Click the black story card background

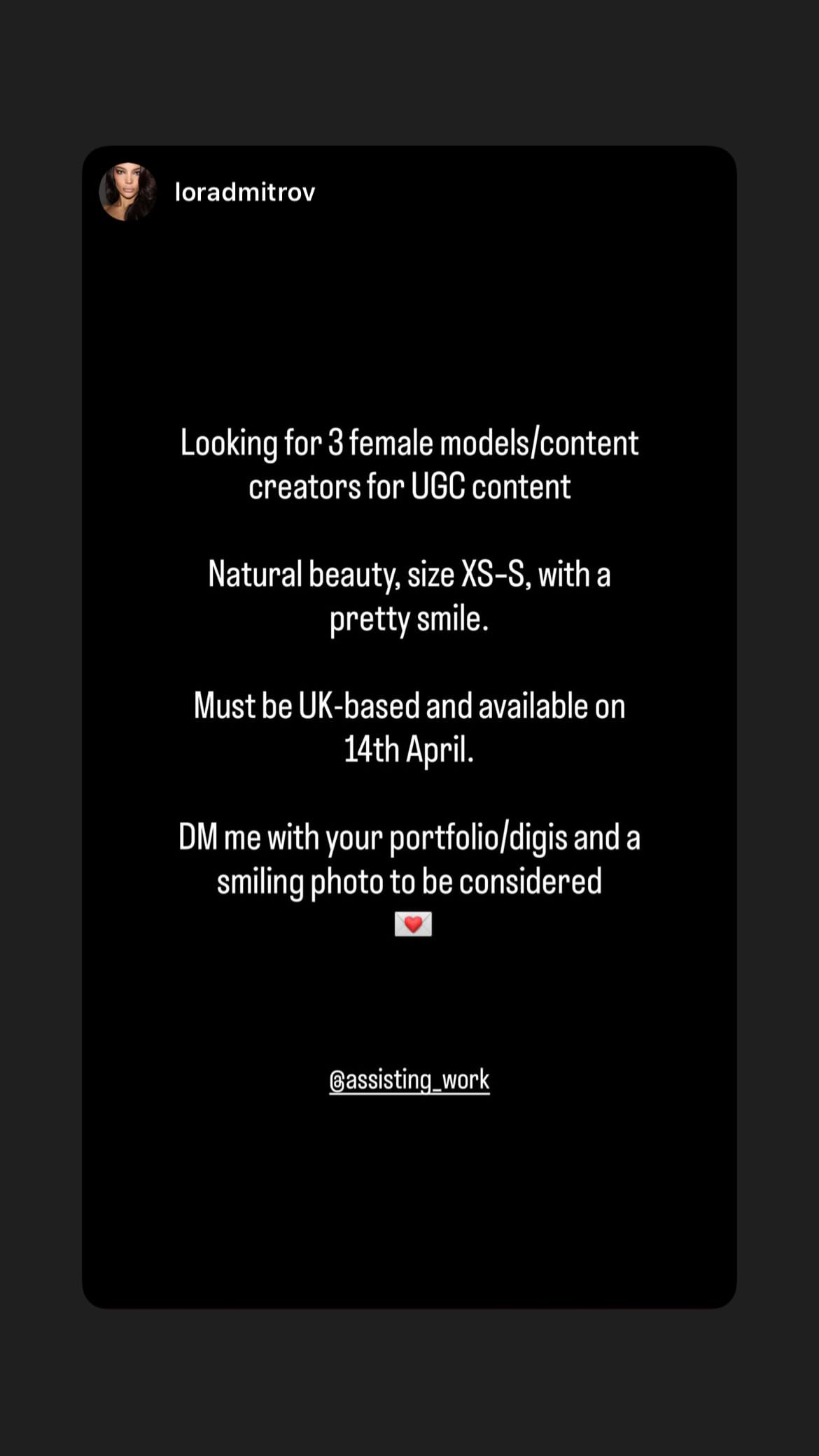pos(409,1190)
